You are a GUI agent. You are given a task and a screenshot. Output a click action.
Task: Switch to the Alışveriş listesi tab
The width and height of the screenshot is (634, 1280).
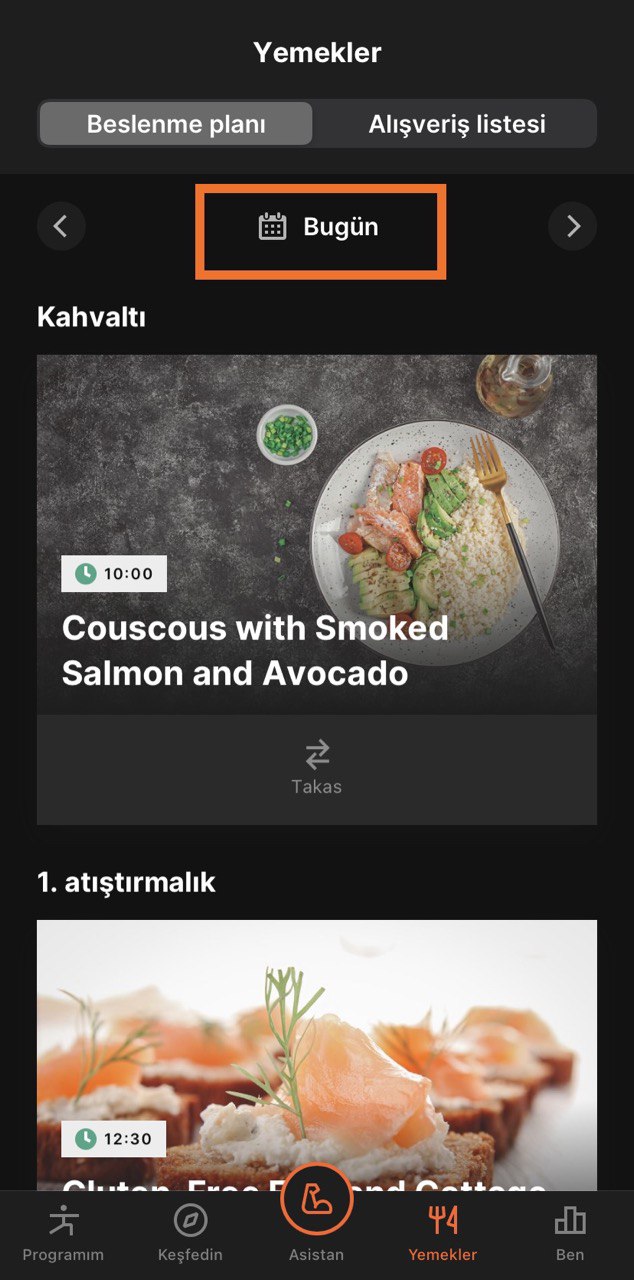pyautogui.click(x=456, y=124)
